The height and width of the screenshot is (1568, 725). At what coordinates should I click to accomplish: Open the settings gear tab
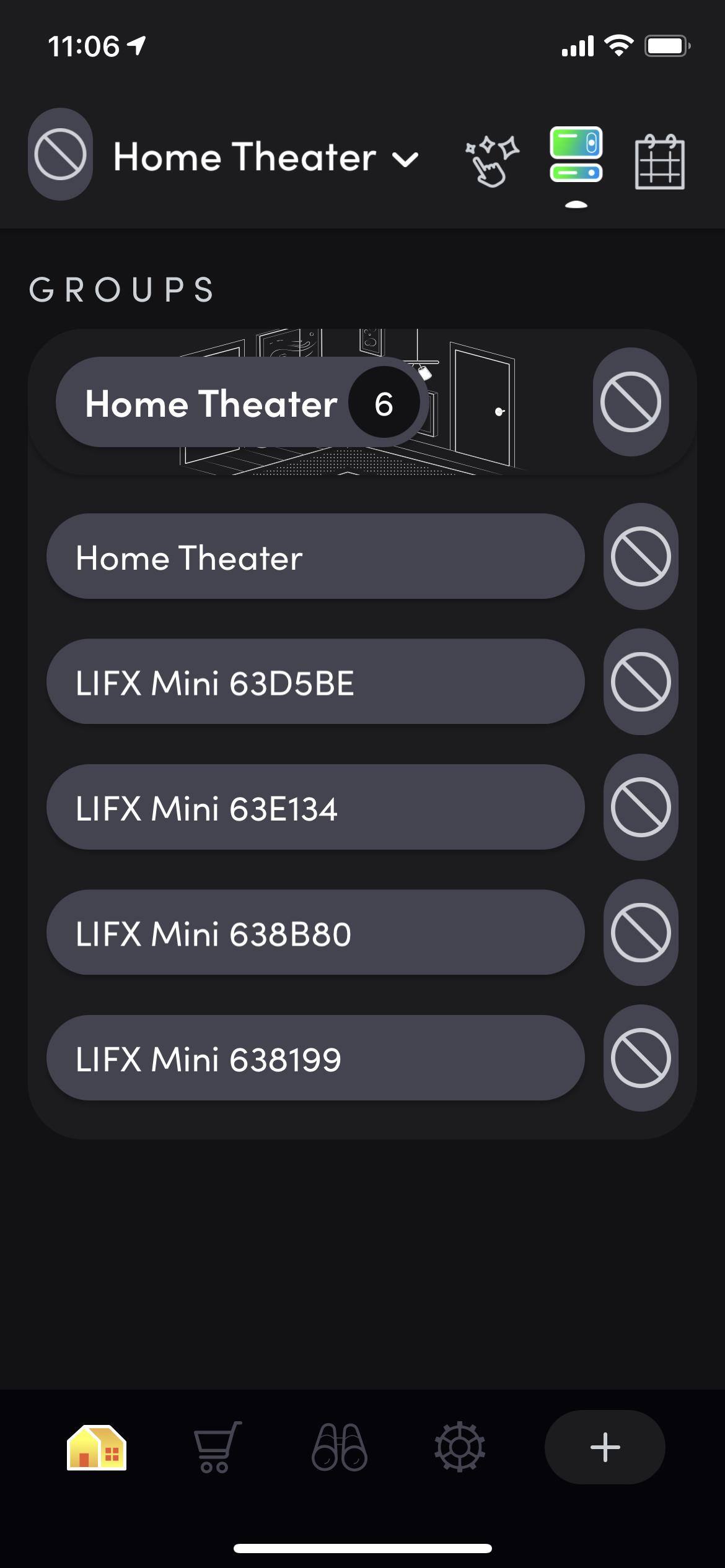(x=459, y=1447)
